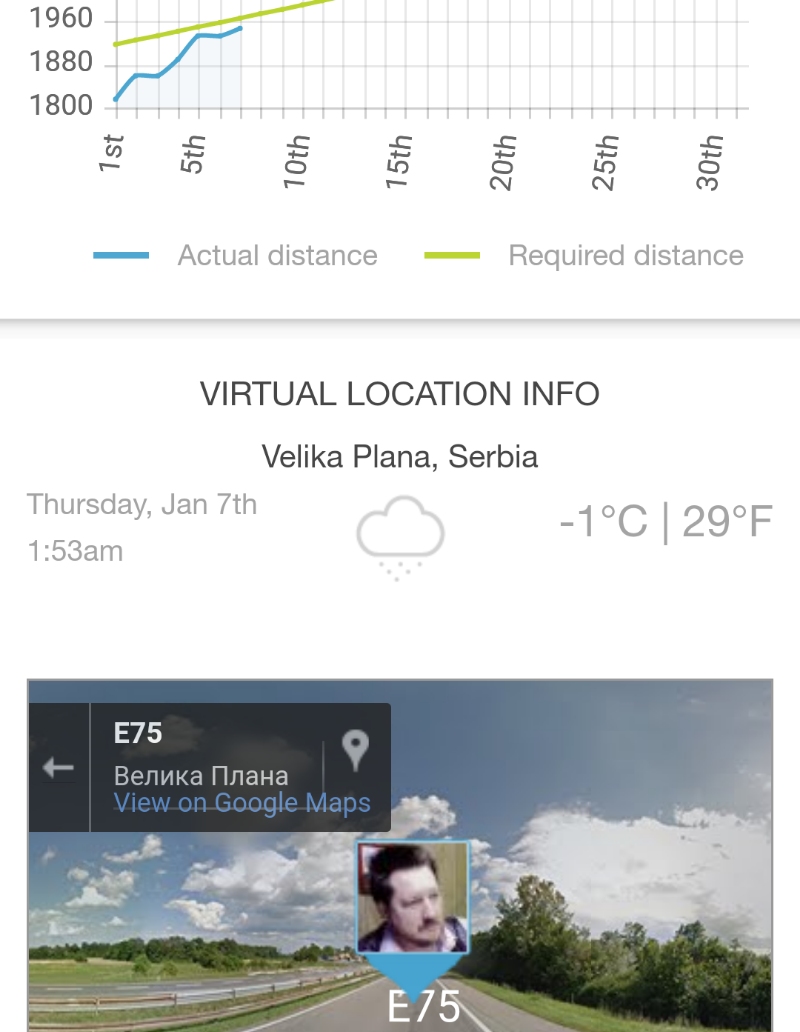This screenshot has width=800, height=1032.
Task: Toggle the 'Required distance' legend item
Action: (x=584, y=256)
